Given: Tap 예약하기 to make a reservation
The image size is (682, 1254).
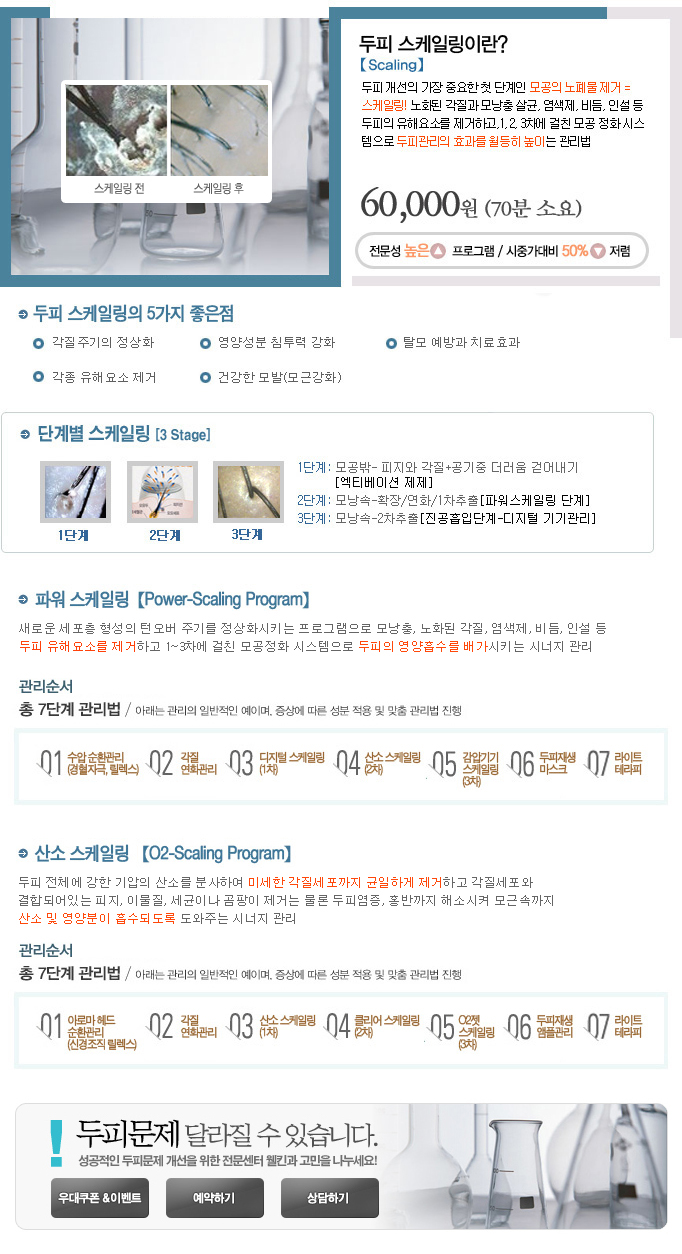Looking at the screenshot, I should pos(214,1197).
